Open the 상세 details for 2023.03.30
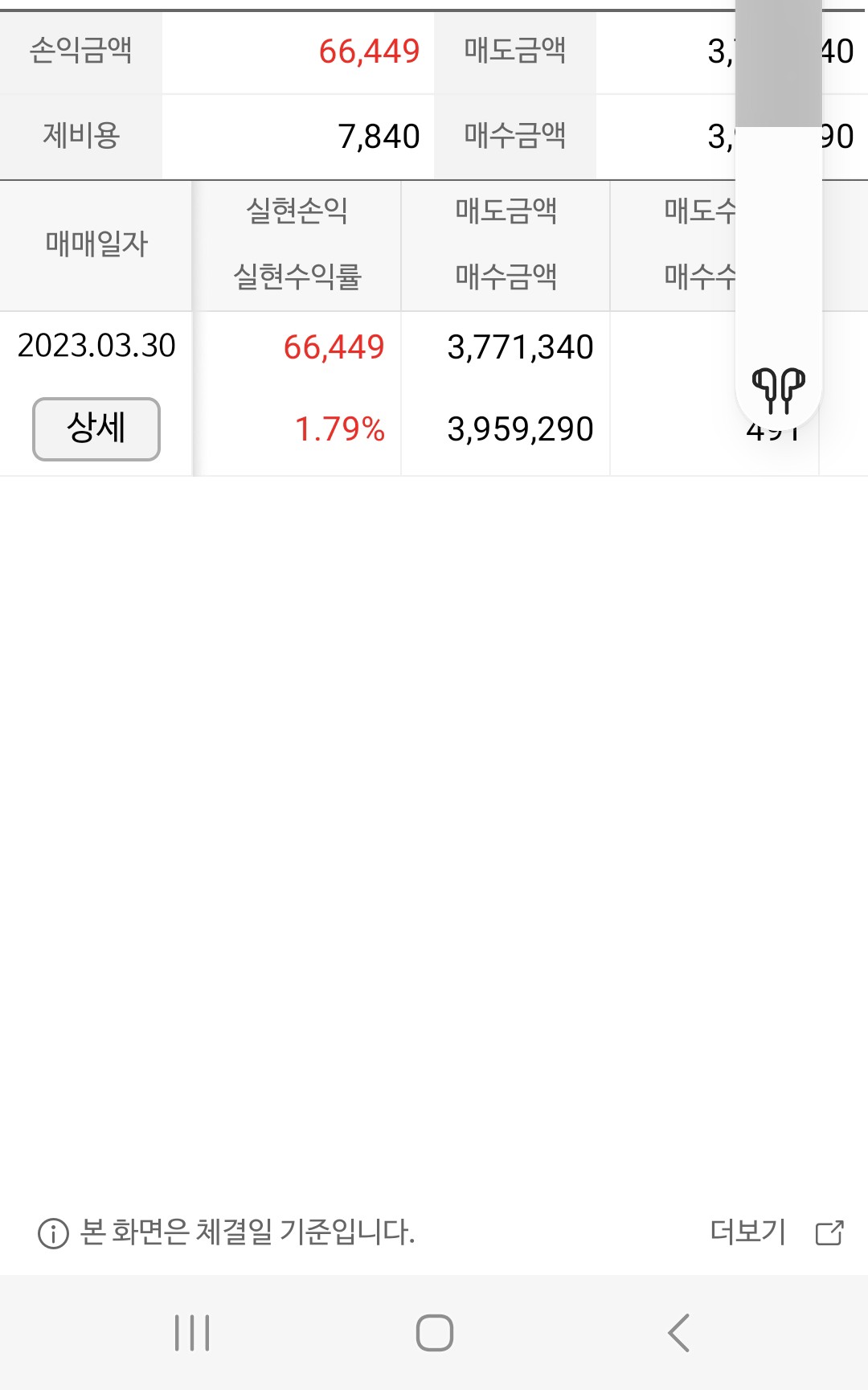 (x=96, y=428)
